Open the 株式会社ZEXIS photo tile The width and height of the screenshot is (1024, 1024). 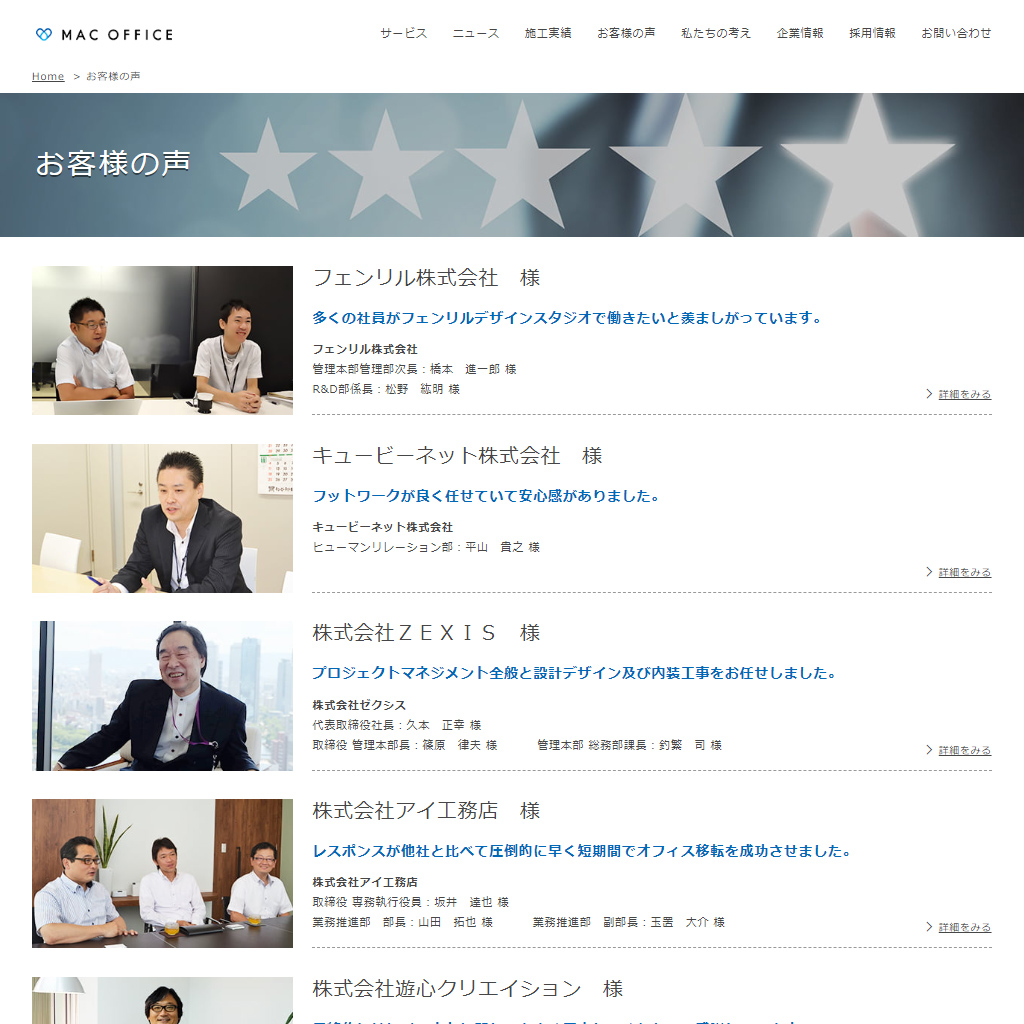[162, 696]
